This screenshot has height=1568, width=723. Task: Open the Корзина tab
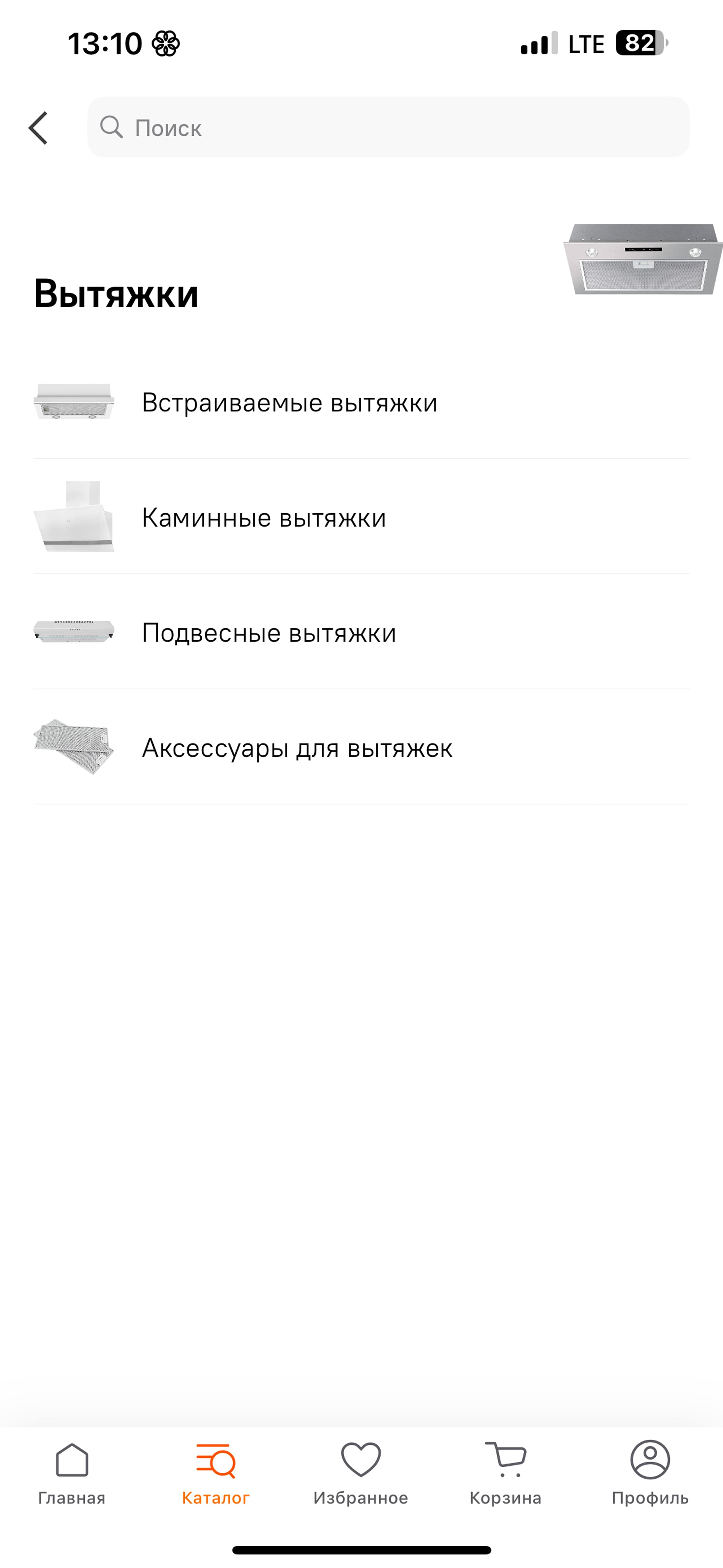(x=506, y=1474)
